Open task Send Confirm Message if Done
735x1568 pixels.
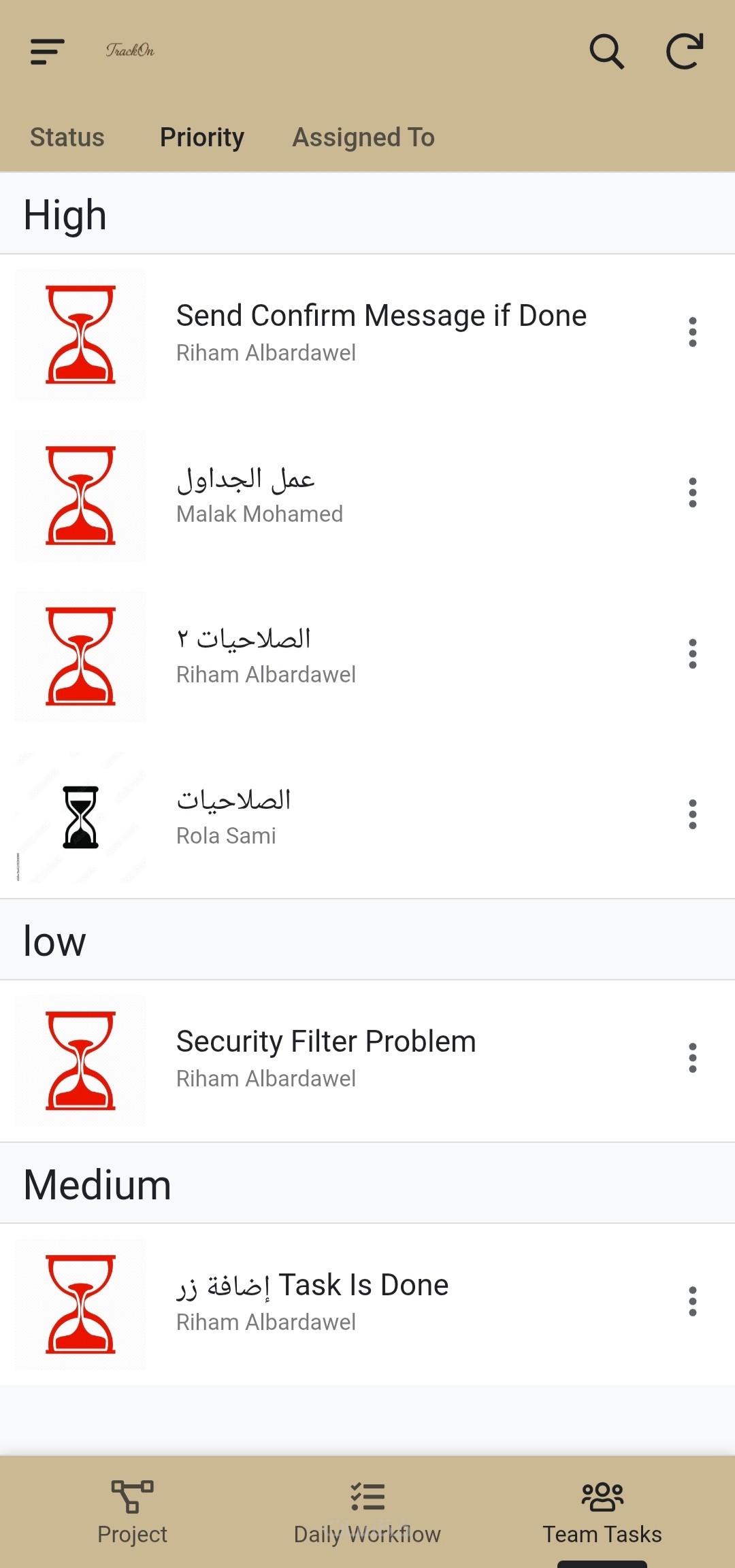(381, 333)
